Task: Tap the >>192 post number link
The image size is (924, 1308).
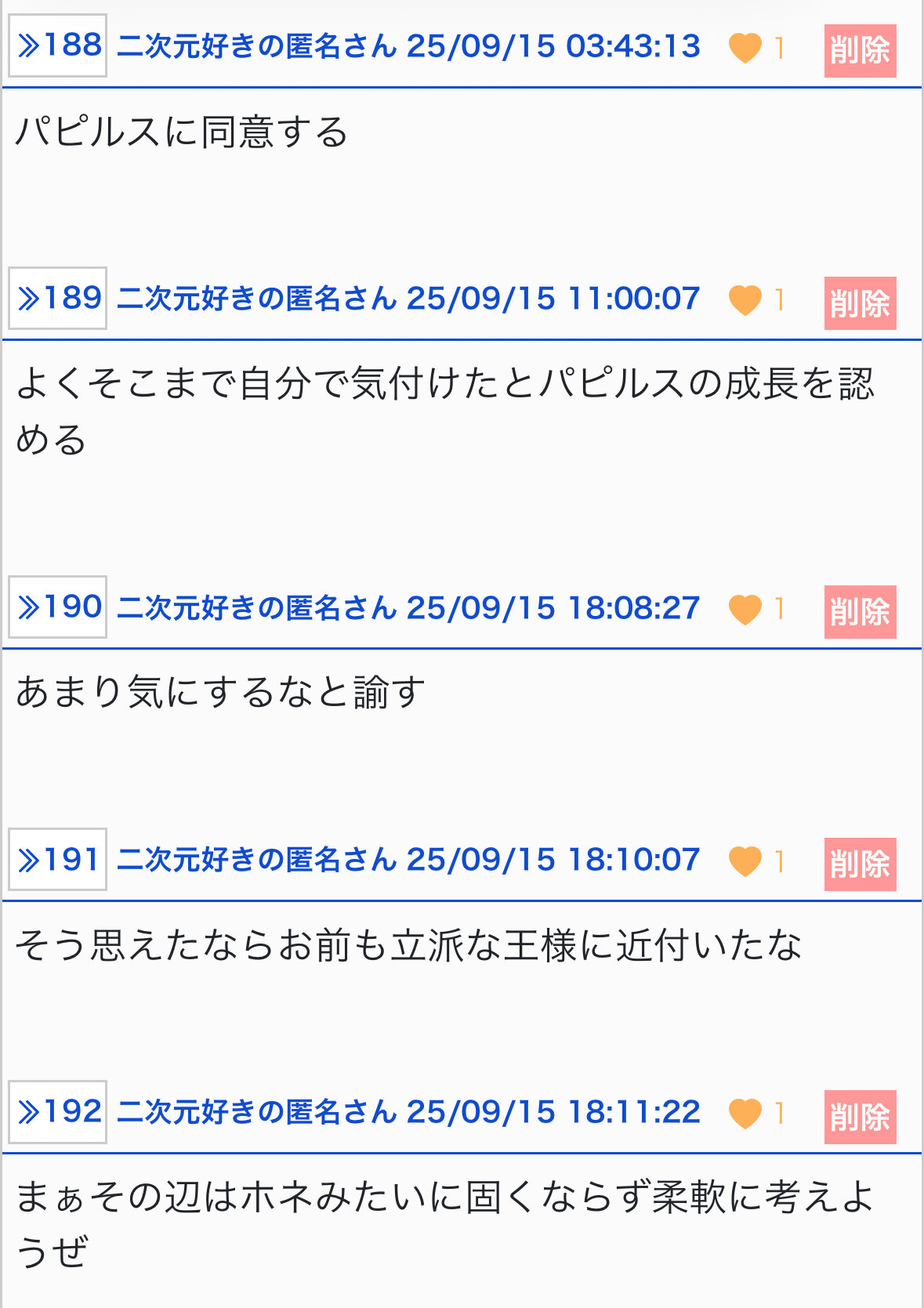Action: (58, 1112)
